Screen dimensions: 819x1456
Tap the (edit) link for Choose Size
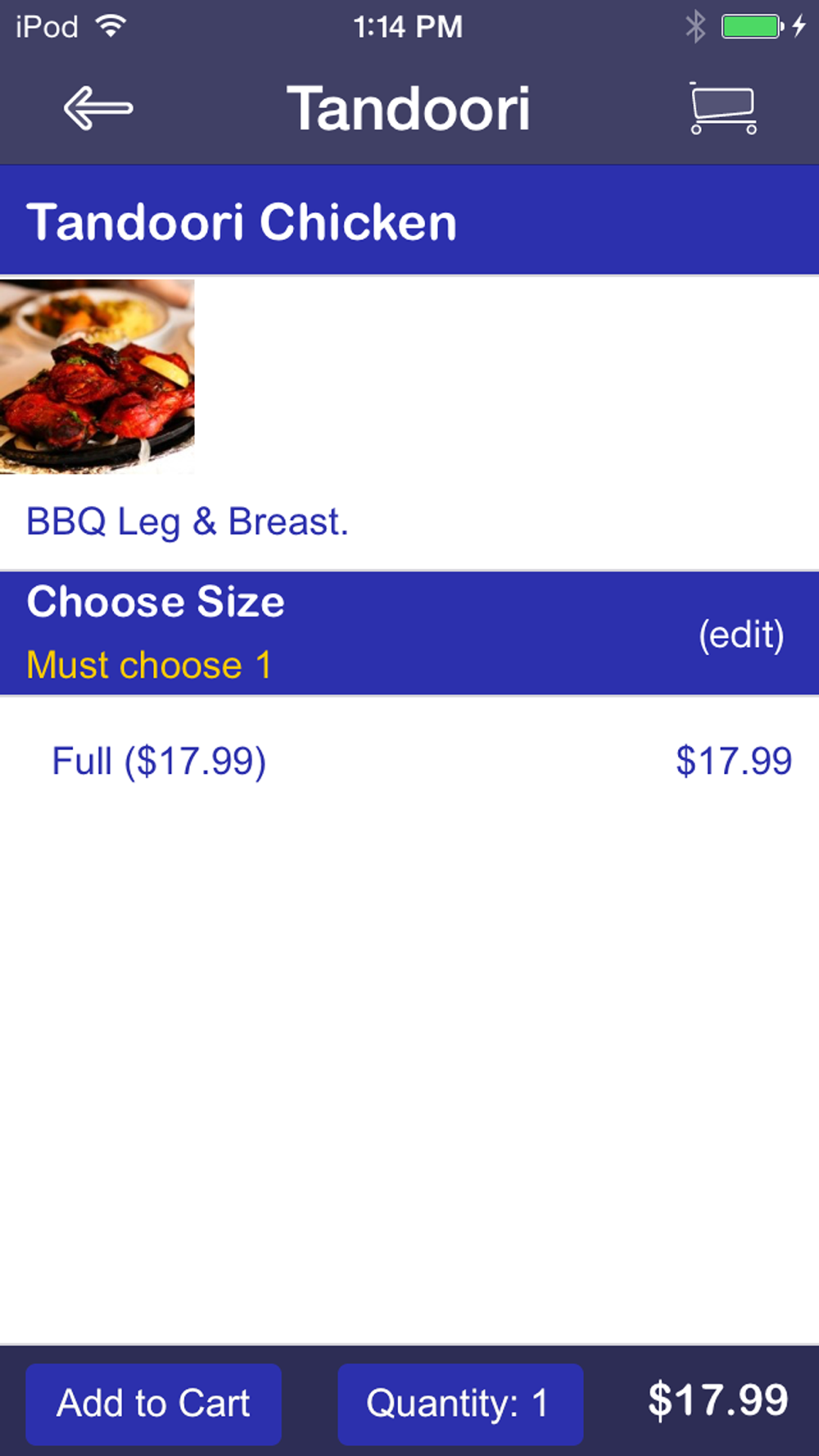[740, 635]
